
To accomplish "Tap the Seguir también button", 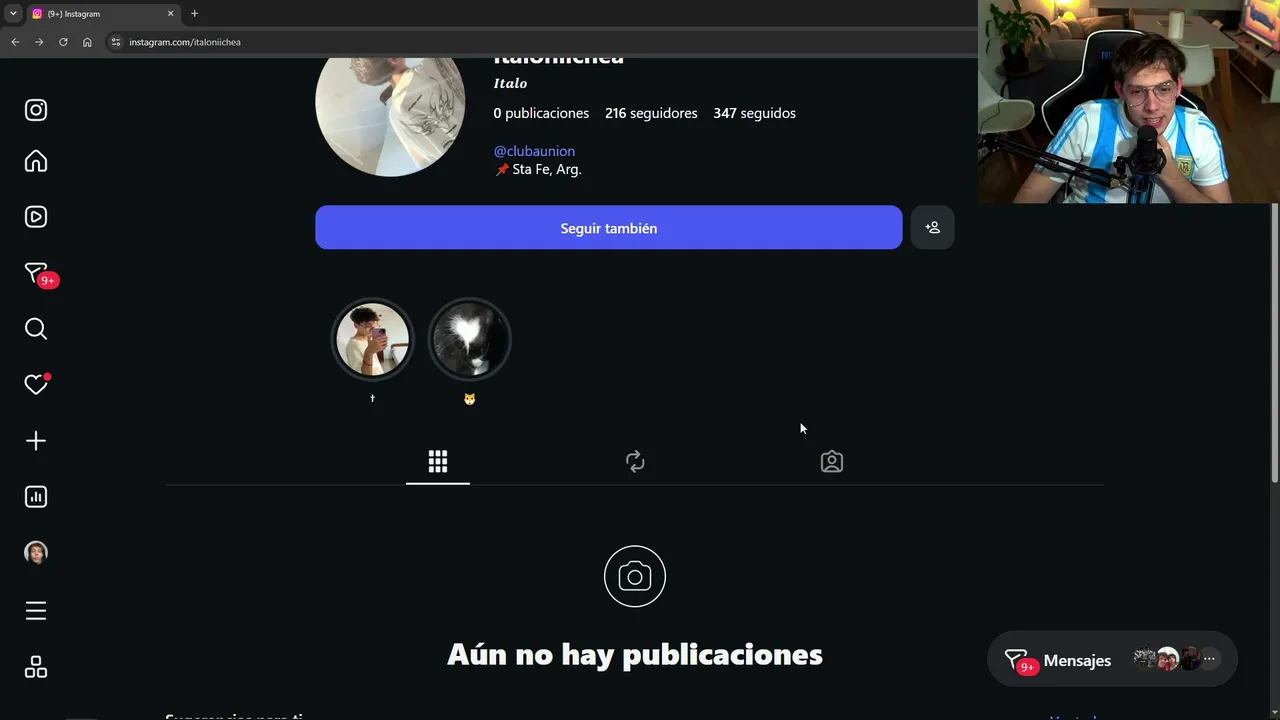I will tap(608, 228).
